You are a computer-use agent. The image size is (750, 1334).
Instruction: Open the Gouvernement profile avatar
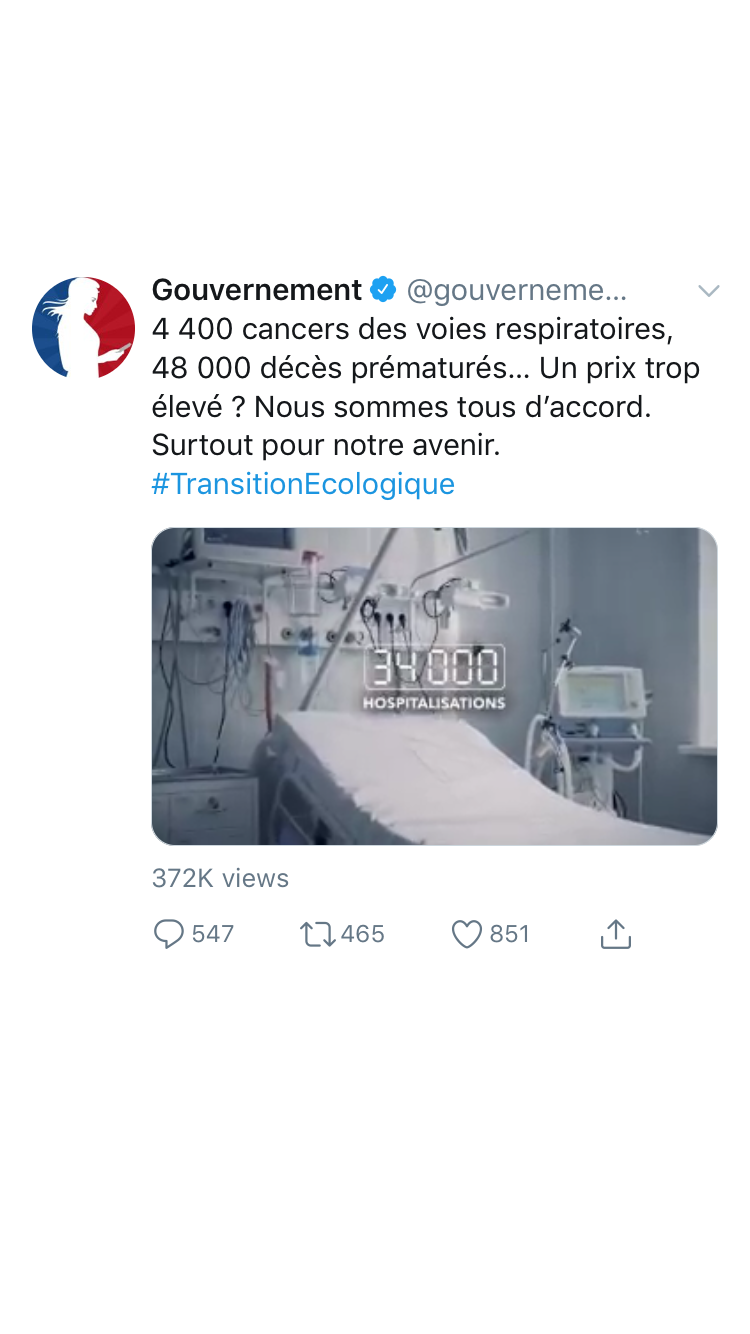point(83,328)
